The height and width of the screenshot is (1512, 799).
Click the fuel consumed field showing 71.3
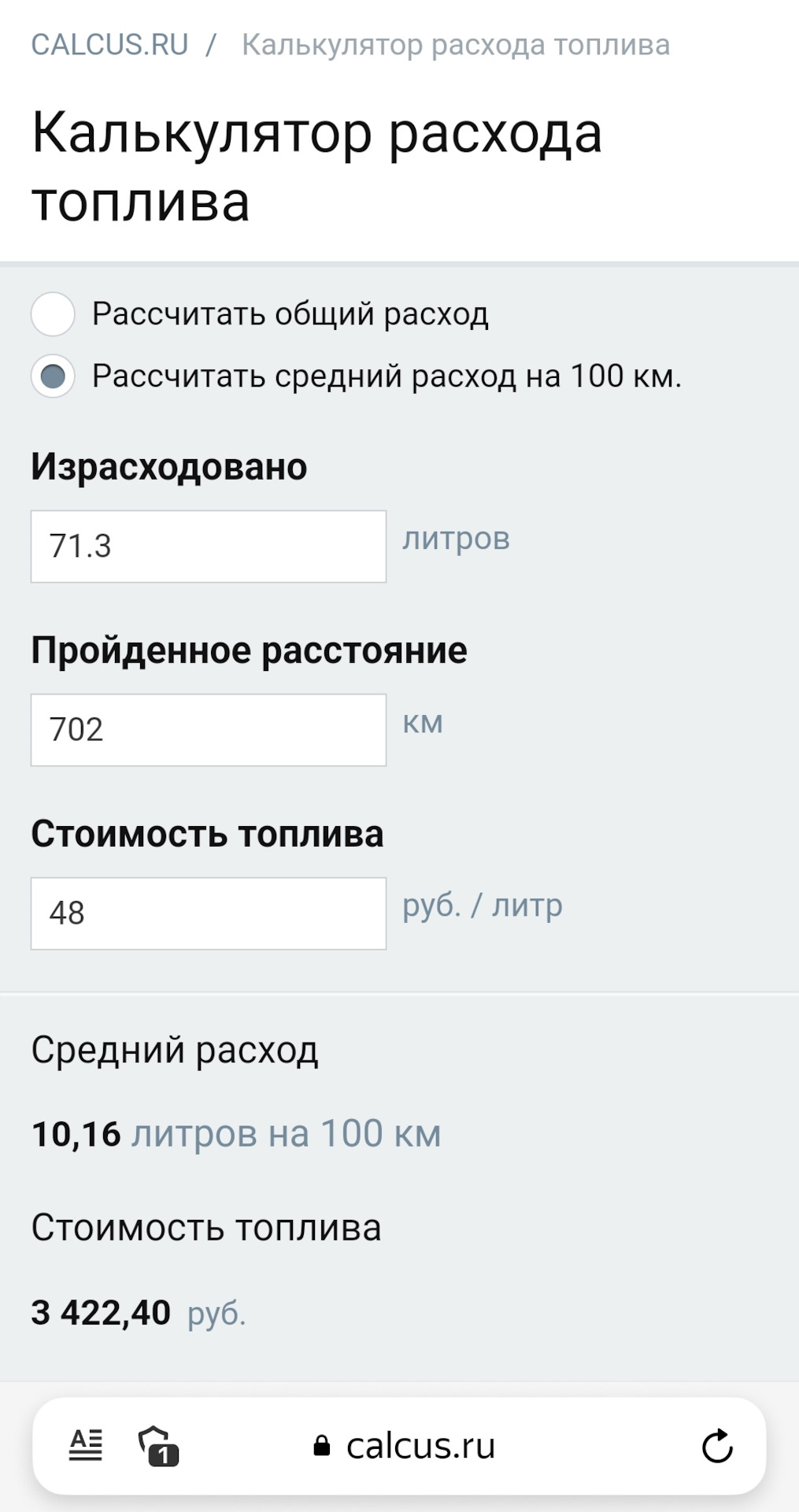[208, 546]
